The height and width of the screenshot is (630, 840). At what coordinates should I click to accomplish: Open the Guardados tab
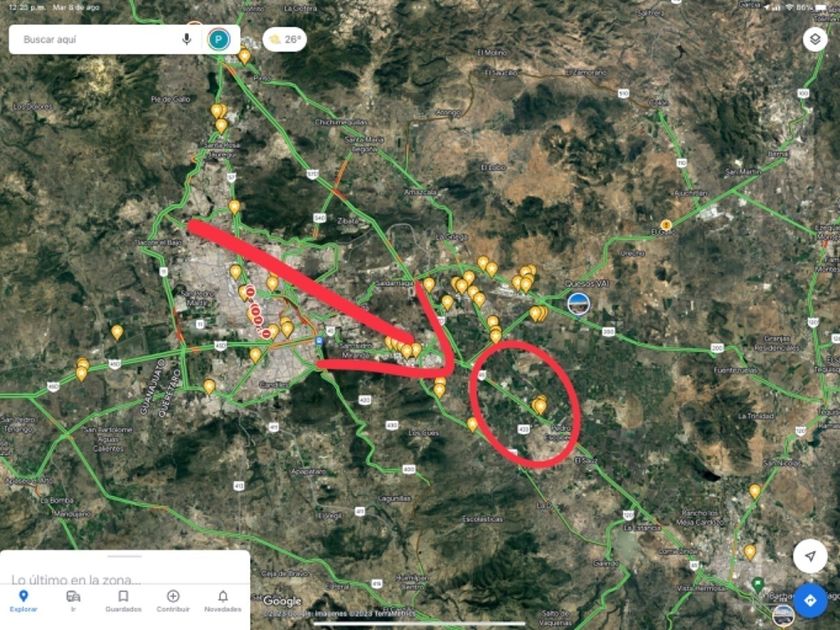click(123, 600)
